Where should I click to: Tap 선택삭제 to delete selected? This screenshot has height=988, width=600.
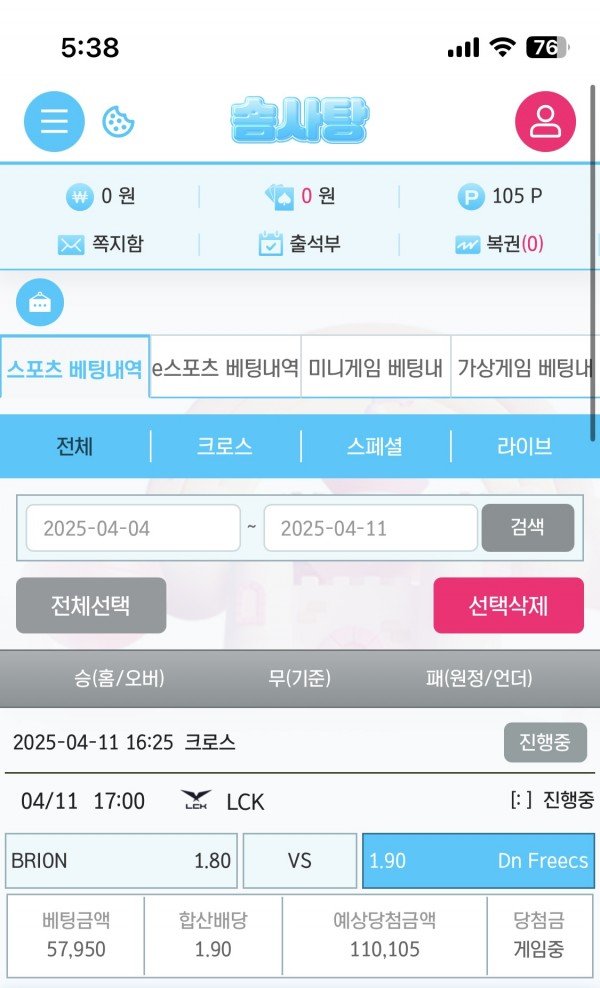point(508,605)
